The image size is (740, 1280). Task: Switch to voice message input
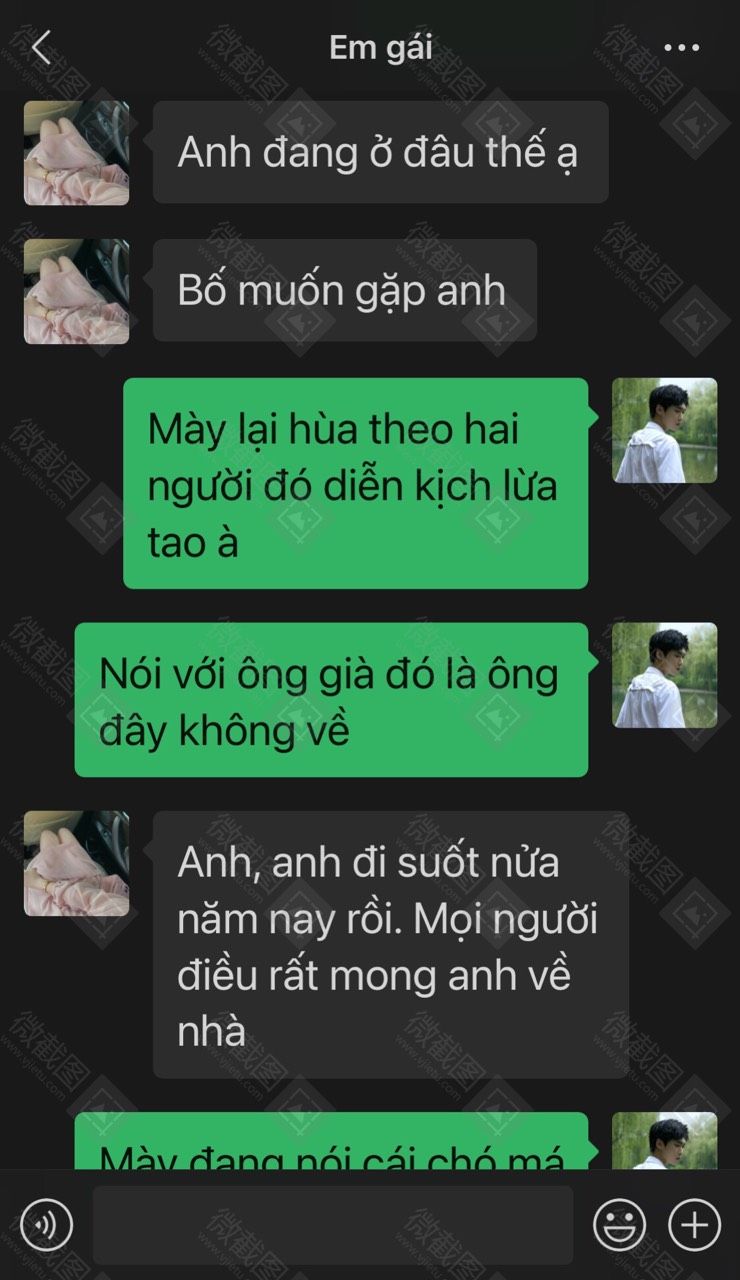pyautogui.click(x=47, y=1225)
